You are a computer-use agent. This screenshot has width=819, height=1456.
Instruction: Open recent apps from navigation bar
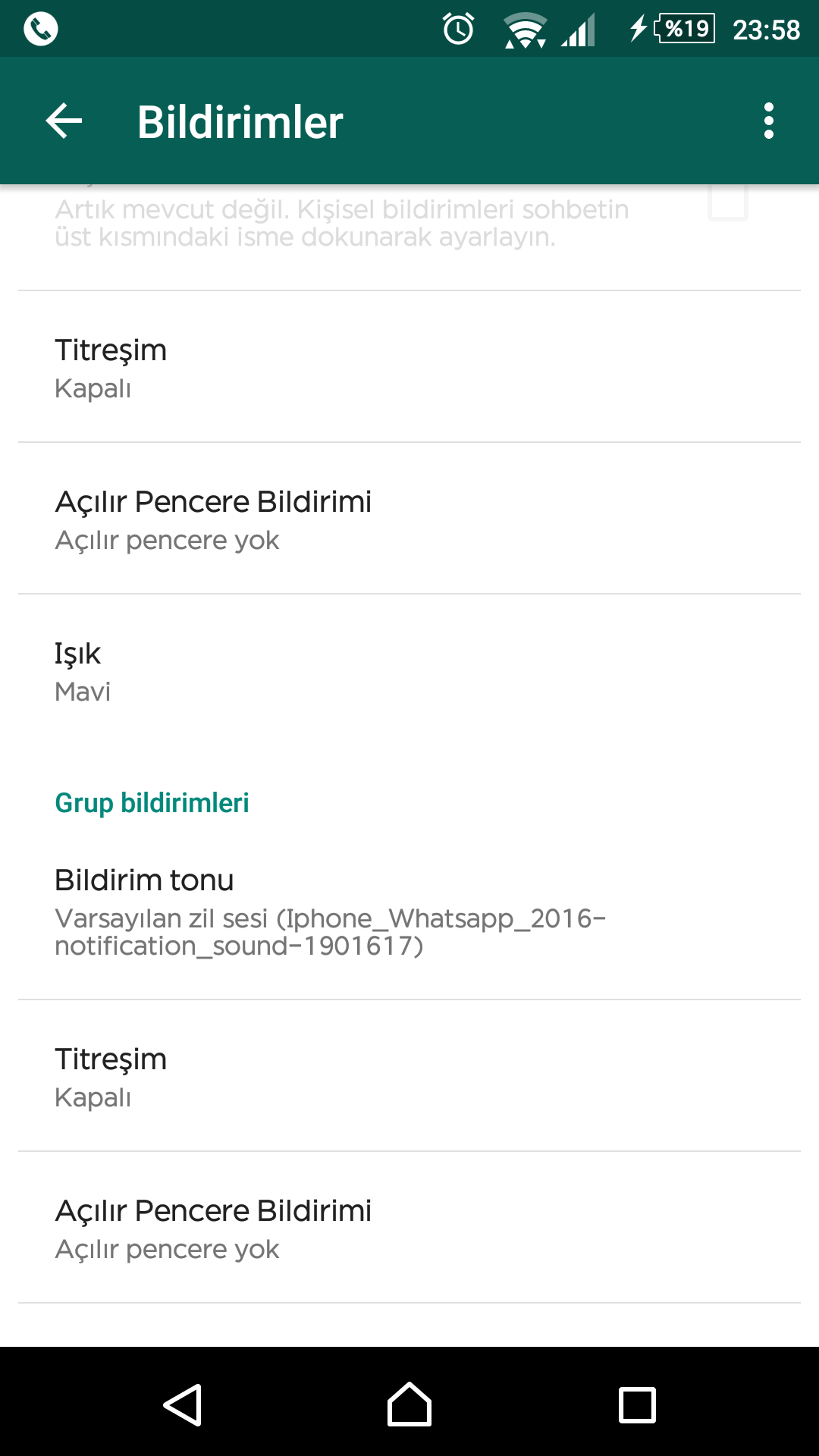[x=637, y=1404]
